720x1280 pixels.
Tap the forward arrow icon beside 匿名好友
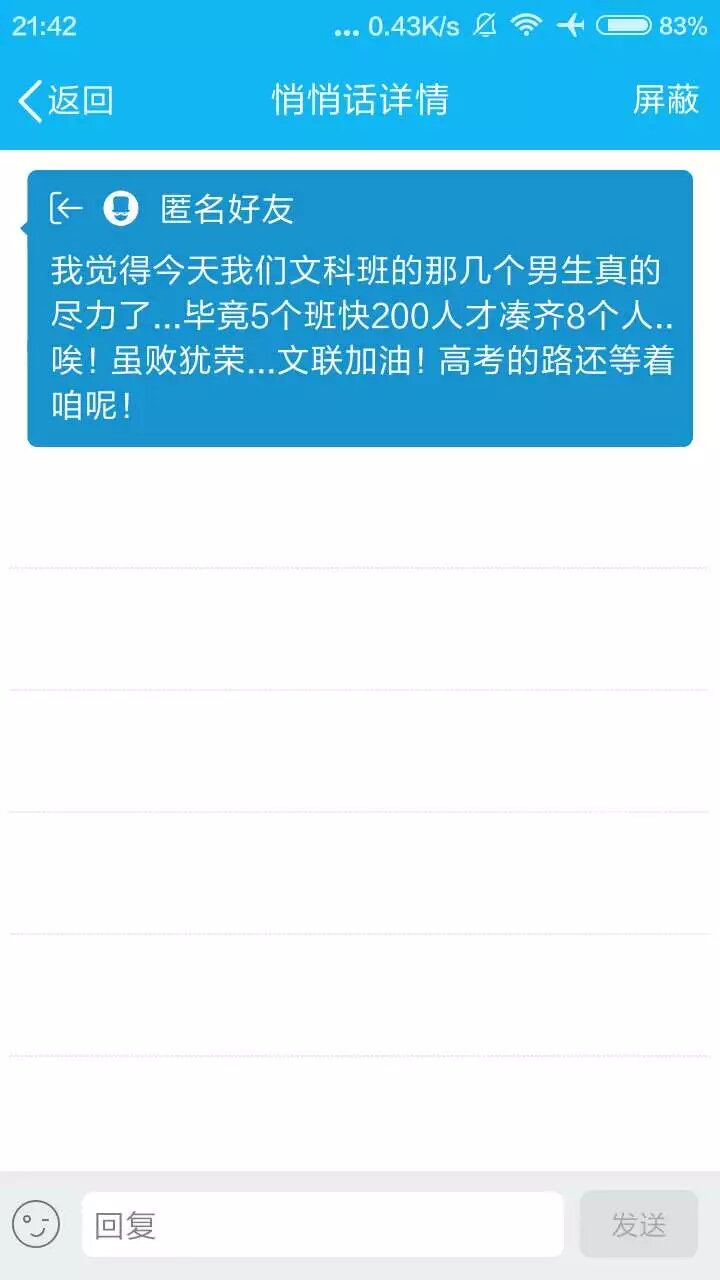pos(67,209)
